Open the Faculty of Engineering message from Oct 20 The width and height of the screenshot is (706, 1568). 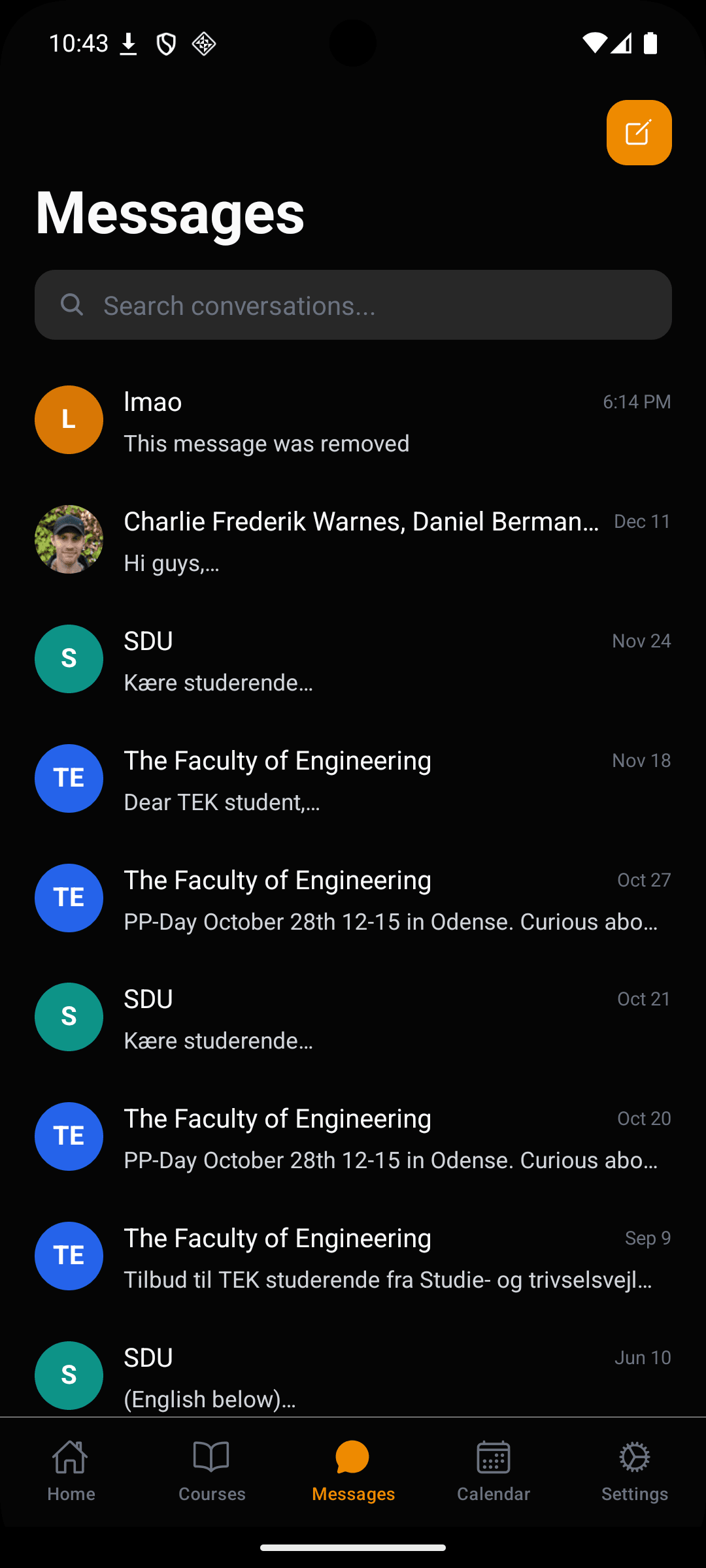coord(353,1137)
